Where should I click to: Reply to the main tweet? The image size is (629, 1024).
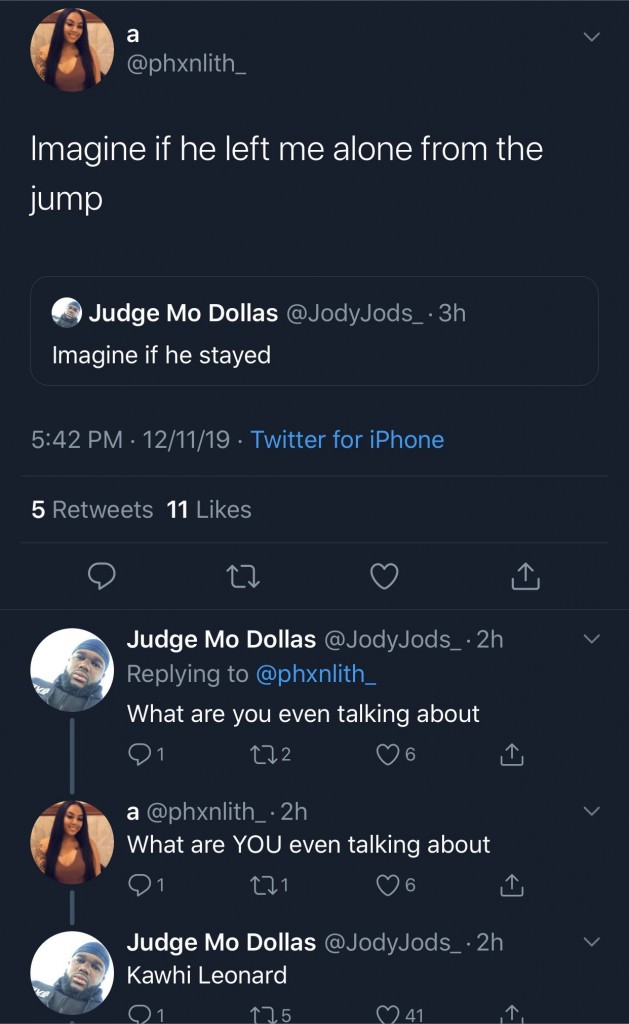103,576
